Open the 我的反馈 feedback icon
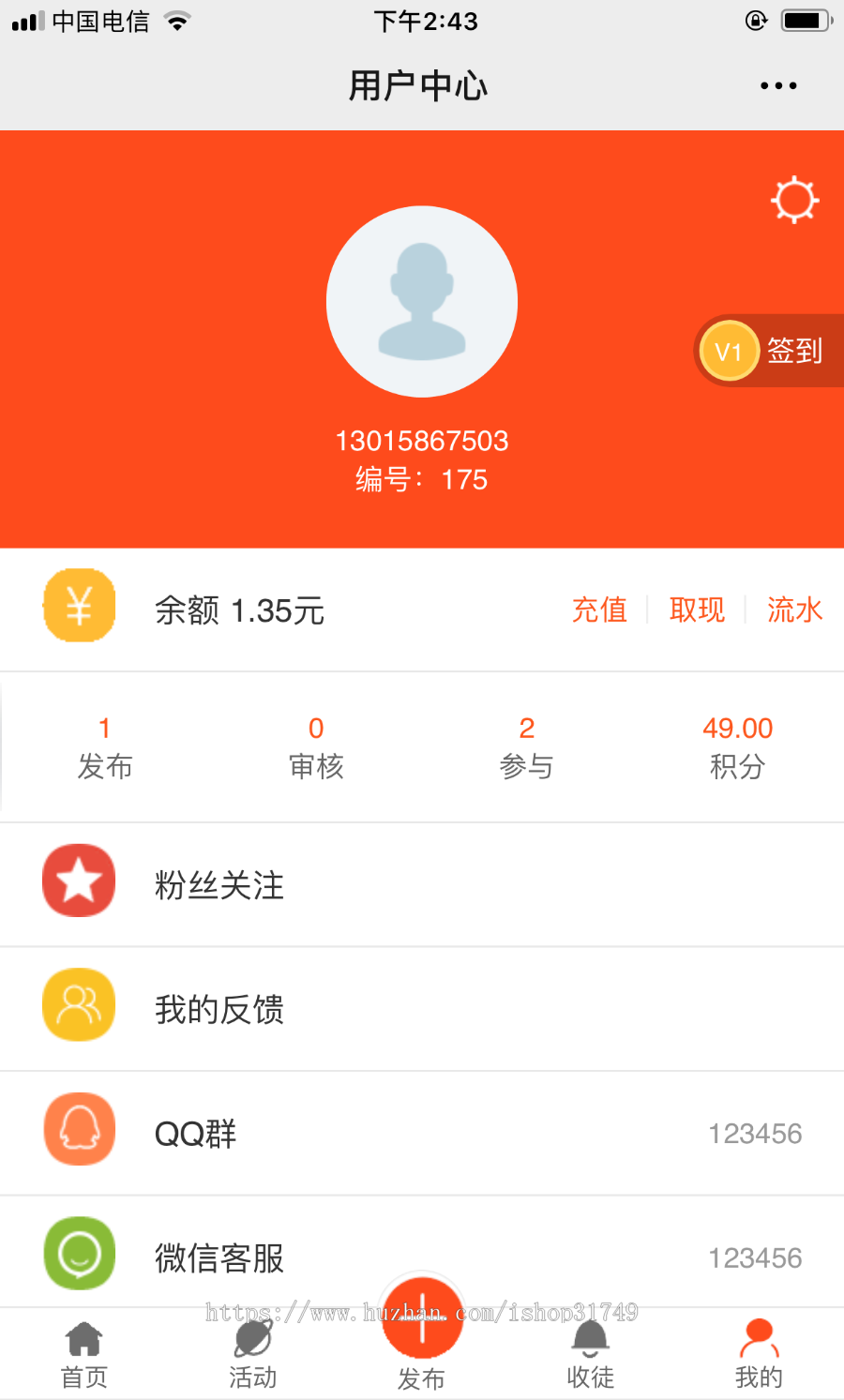844x1400 pixels. [79, 1003]
